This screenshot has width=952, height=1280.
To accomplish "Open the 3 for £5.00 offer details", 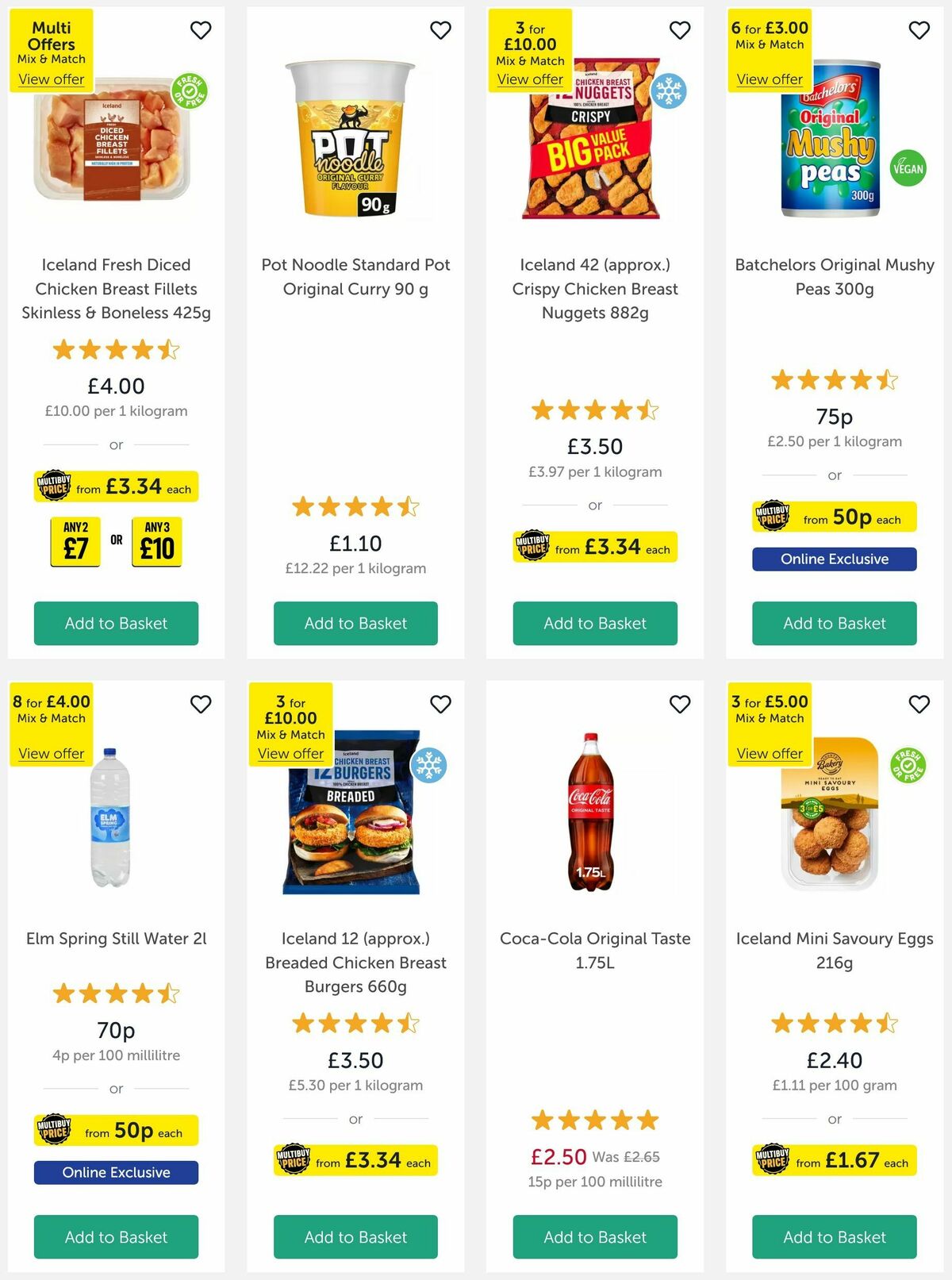I will pos(770,753).
